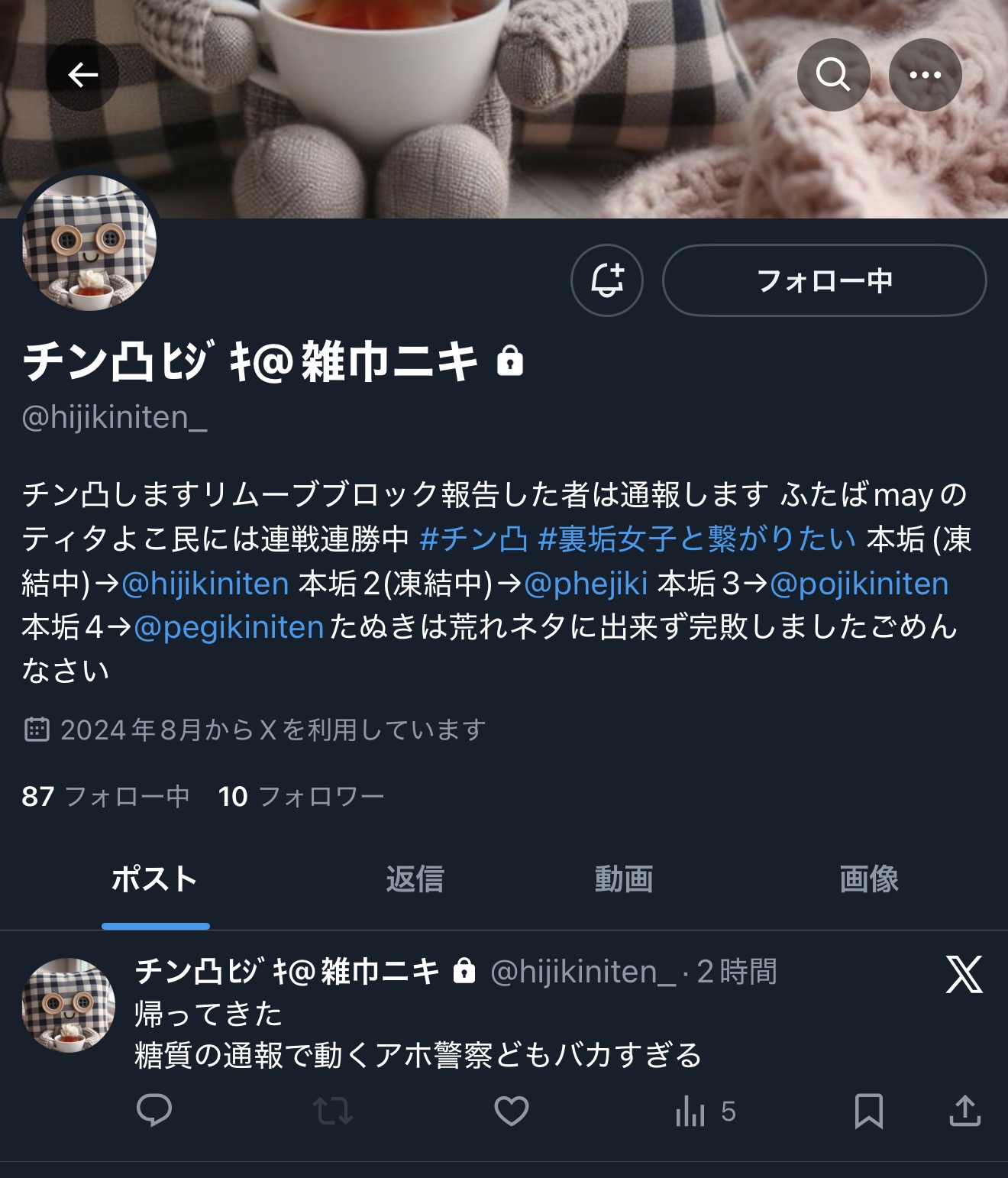Image resolution: width=1008 pixels, height=1178 pixels.
Task: Open the #チン凸 hashtag link
Action: [x=473, y=539]
